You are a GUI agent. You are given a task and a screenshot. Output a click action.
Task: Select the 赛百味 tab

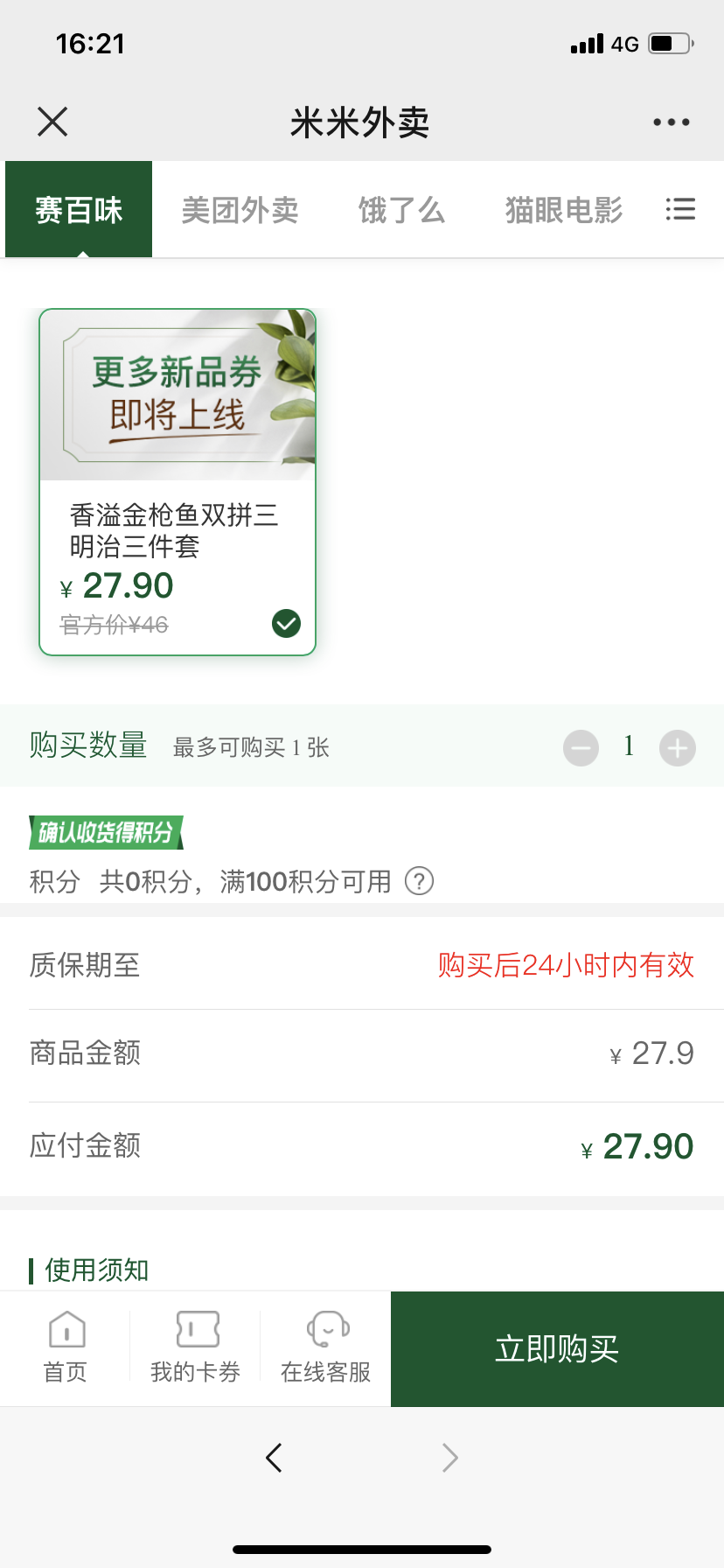click(x=79, y=210)
